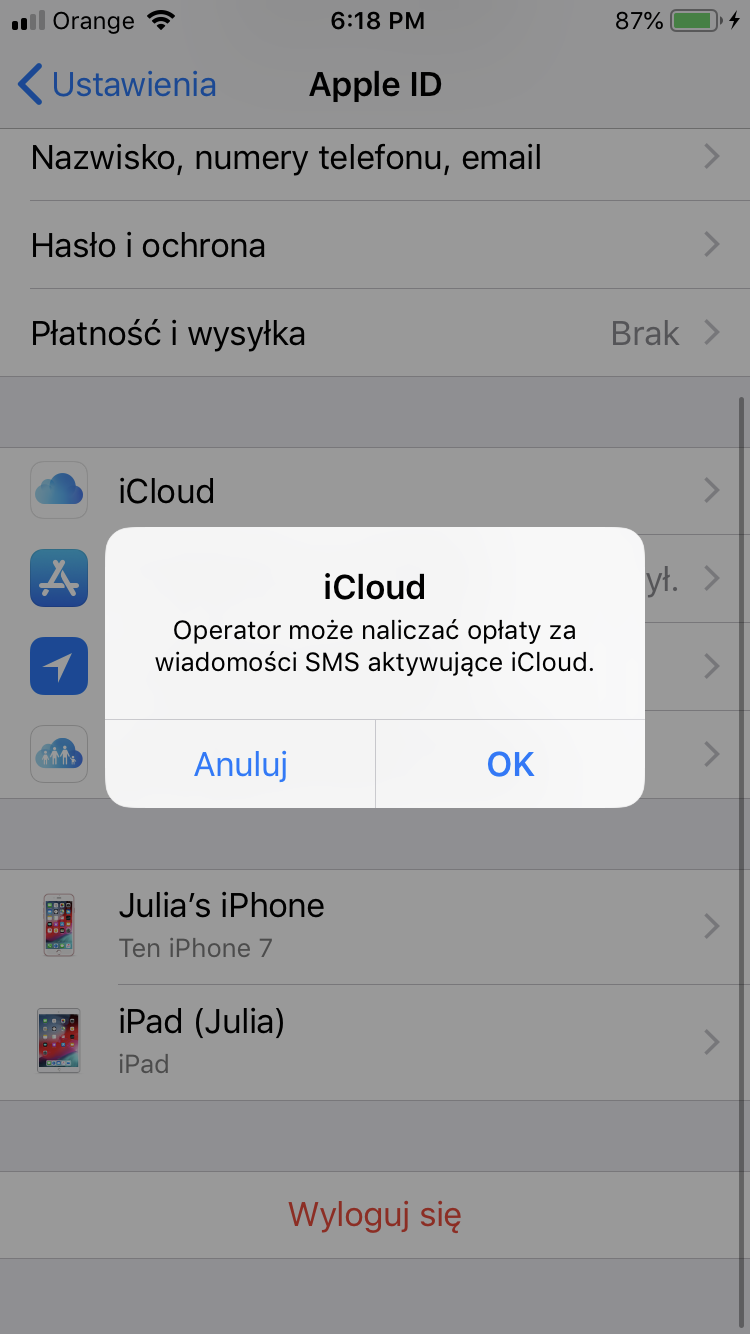Open Julia's iPhone device details
Screen dimensions: 750x1334
point(375,926)
